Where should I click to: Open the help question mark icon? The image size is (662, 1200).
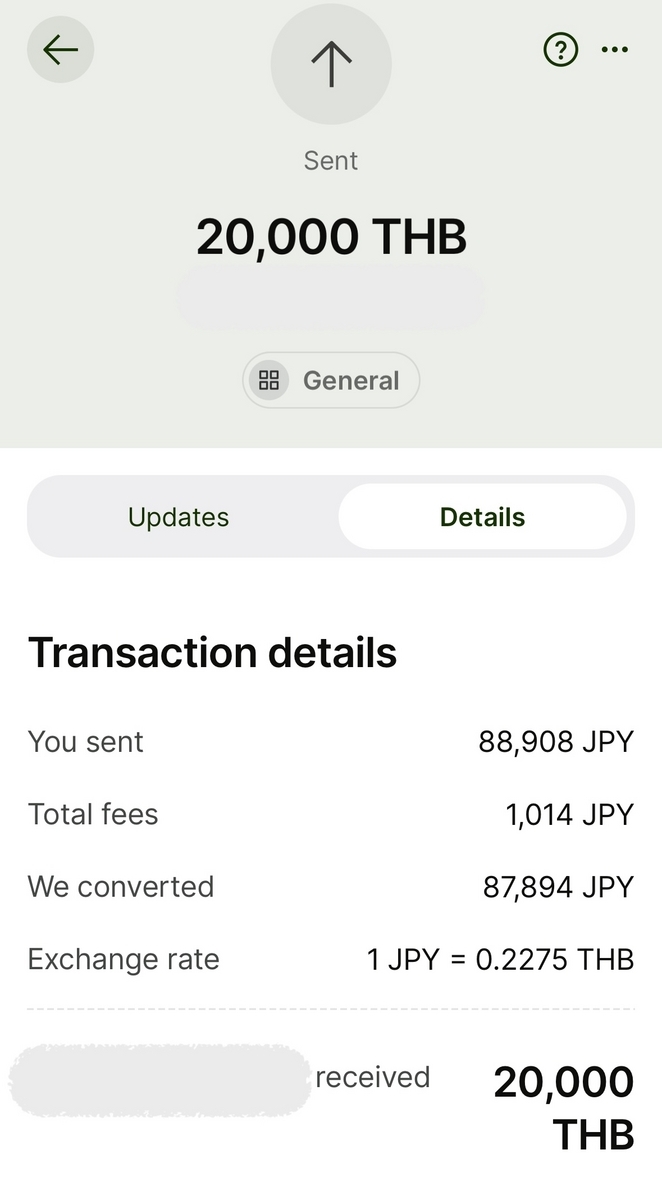[560, 50]
